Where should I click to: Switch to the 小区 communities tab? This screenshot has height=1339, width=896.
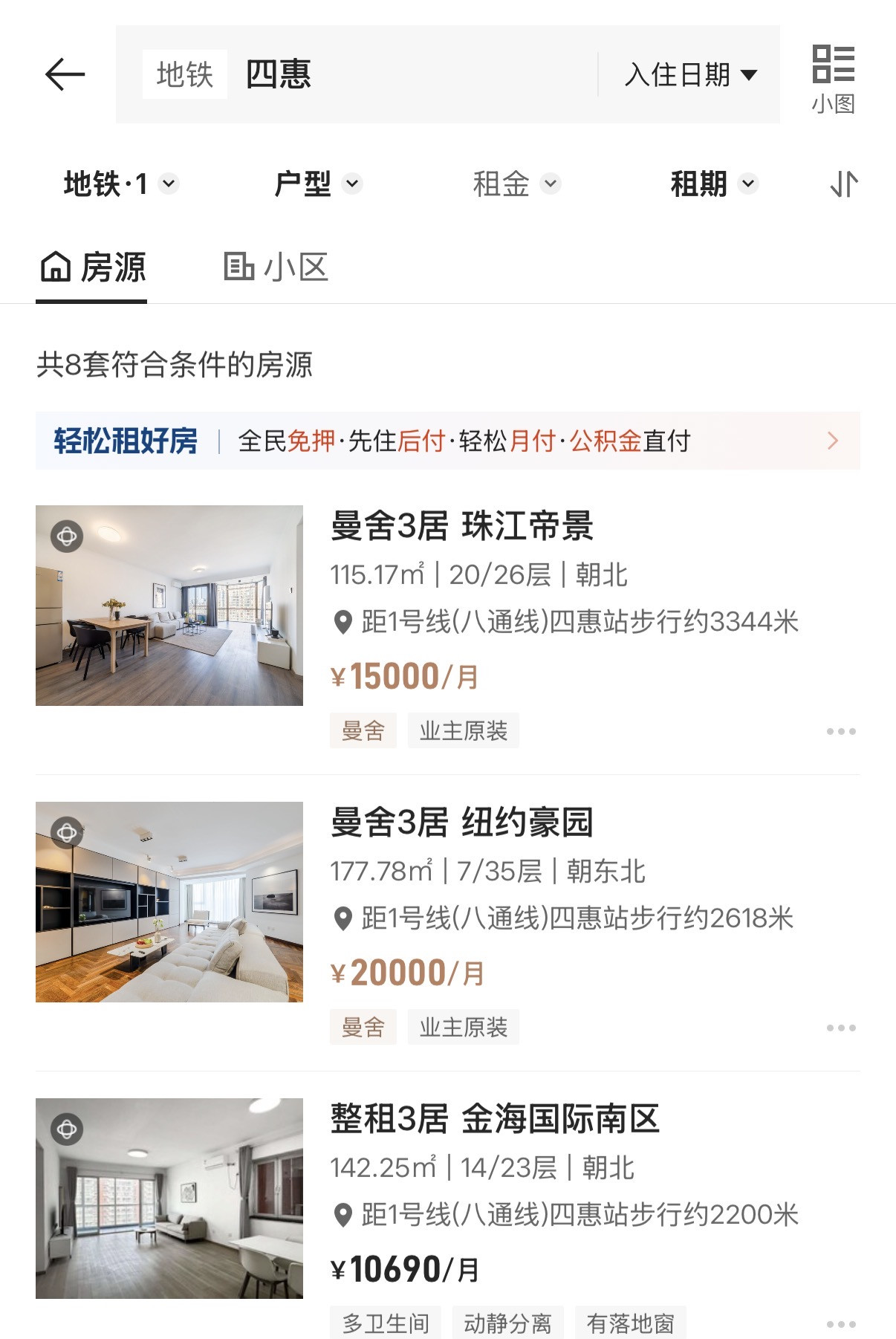point(276,268)
